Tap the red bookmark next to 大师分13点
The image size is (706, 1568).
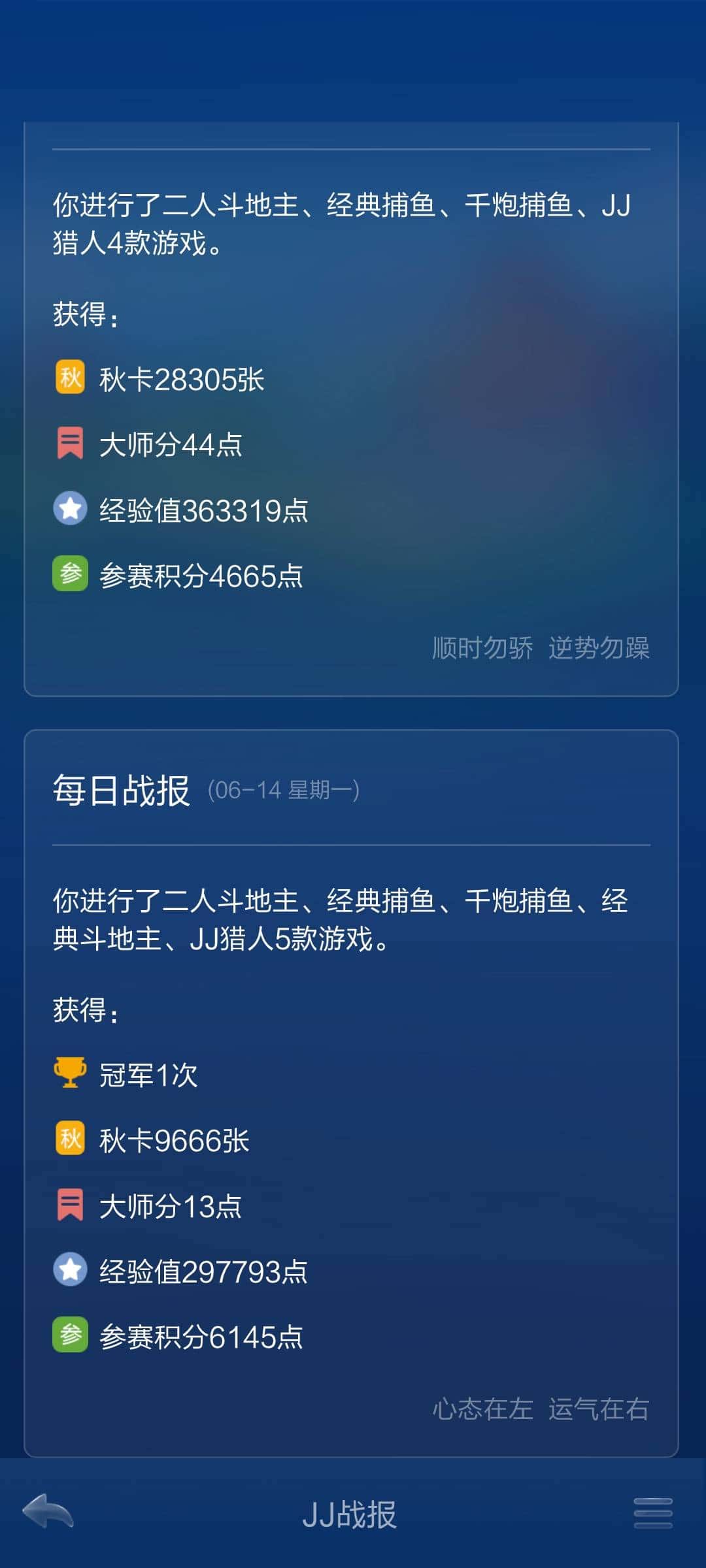point(69,1205)
